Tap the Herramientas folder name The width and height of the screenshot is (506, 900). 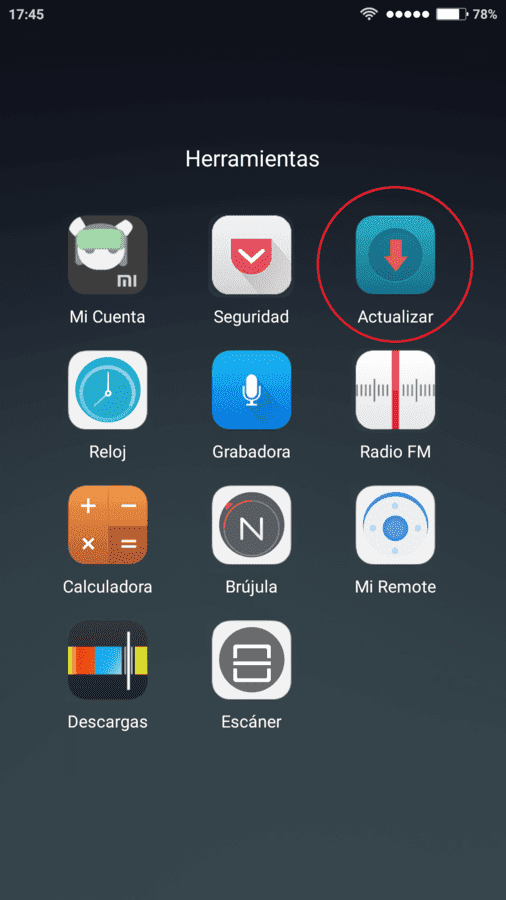click(252, 158)
